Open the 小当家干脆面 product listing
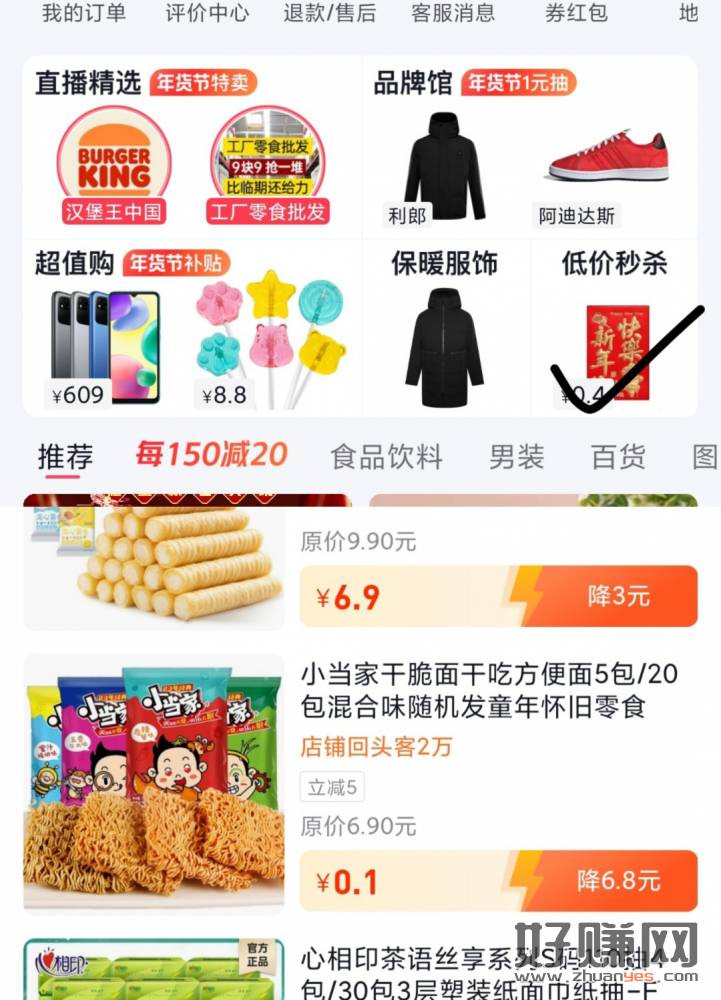The image size is (721, 1000). click(x=473, y=692)
